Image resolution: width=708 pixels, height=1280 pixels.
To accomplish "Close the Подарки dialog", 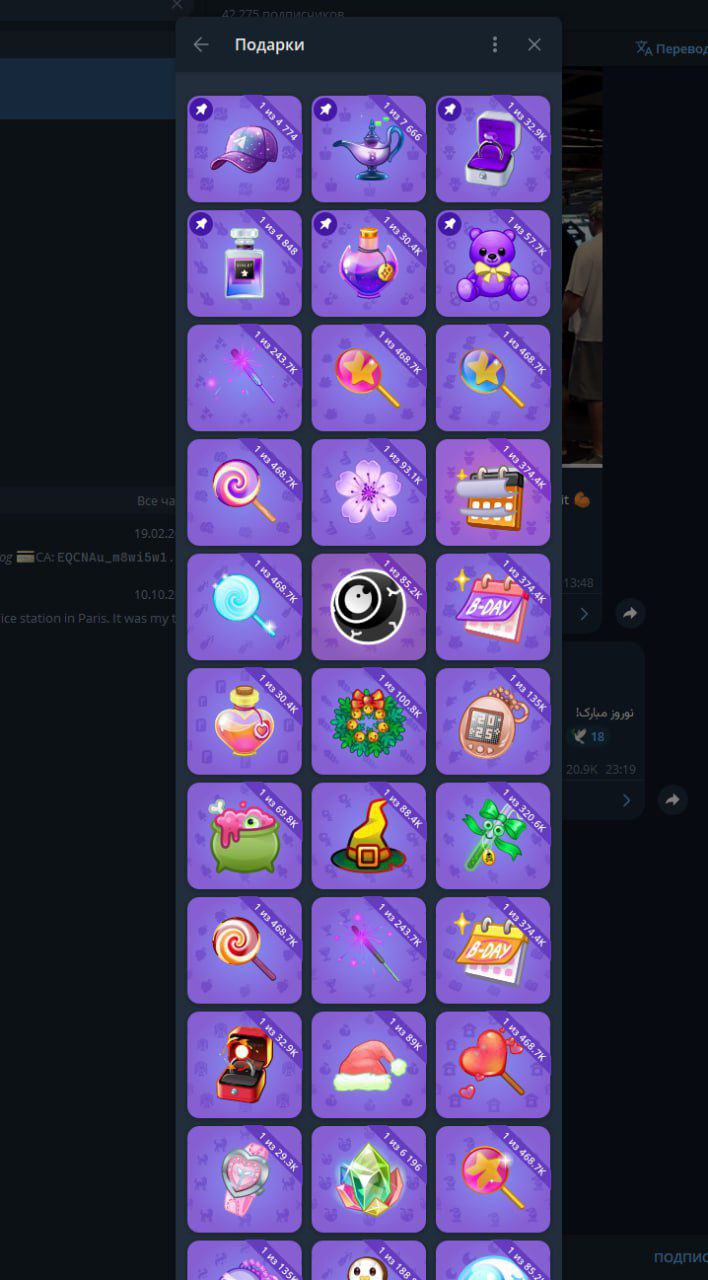I will pyautogui.click(x=534, y=45).
